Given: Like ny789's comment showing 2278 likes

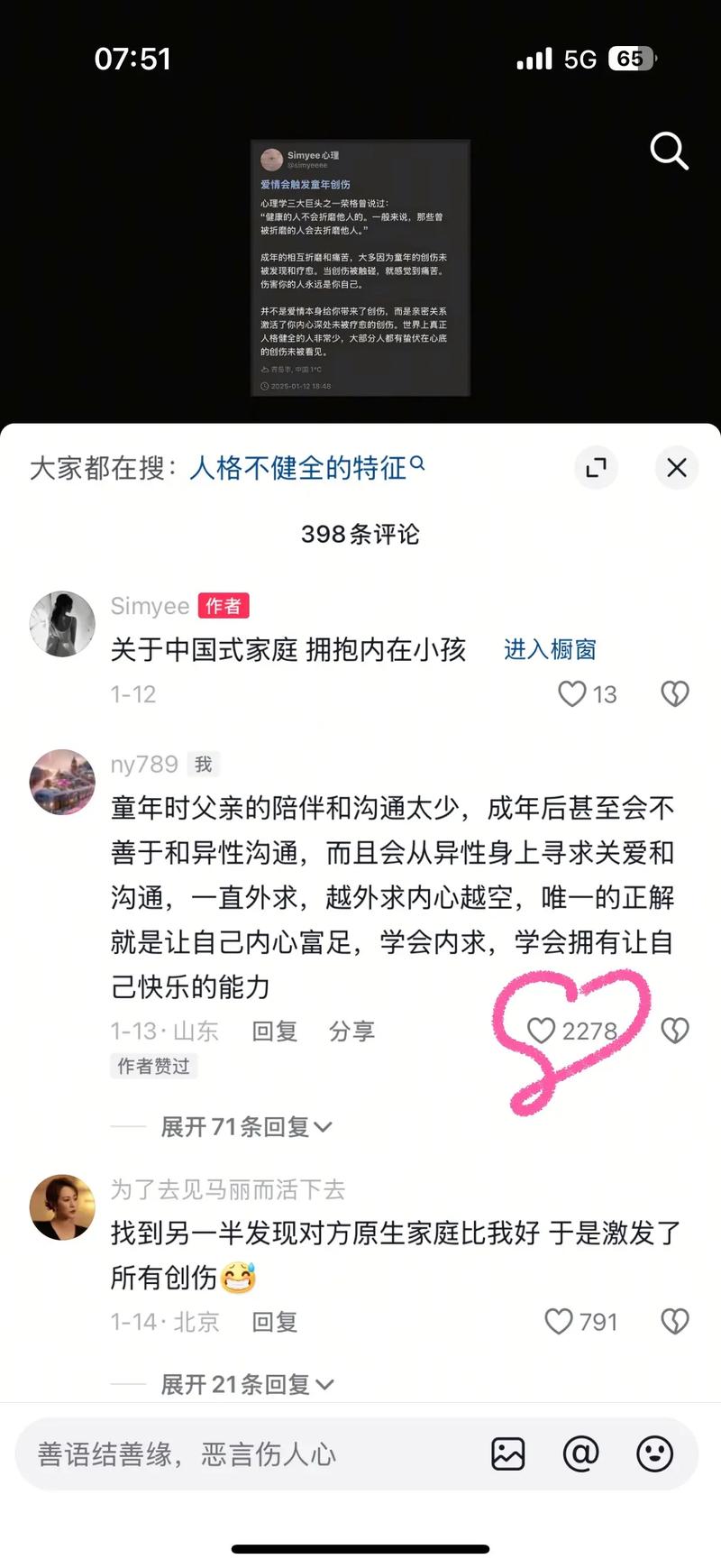Looking at the screenshot, I should click(x=541, y=1030).
